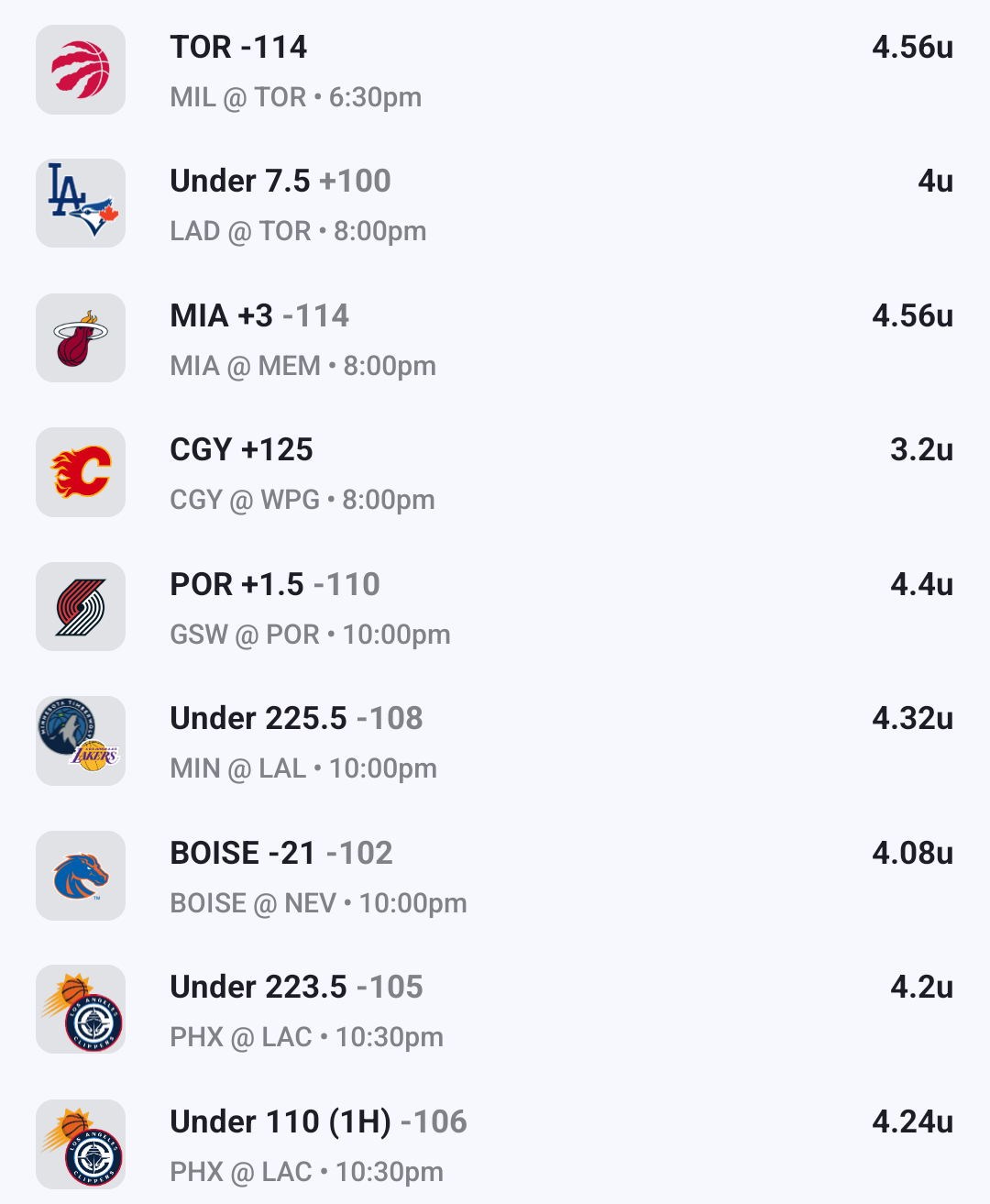Open the Under 110 (1H) pick
This screenshot has height=1204, width=990.
point(318,1122)
